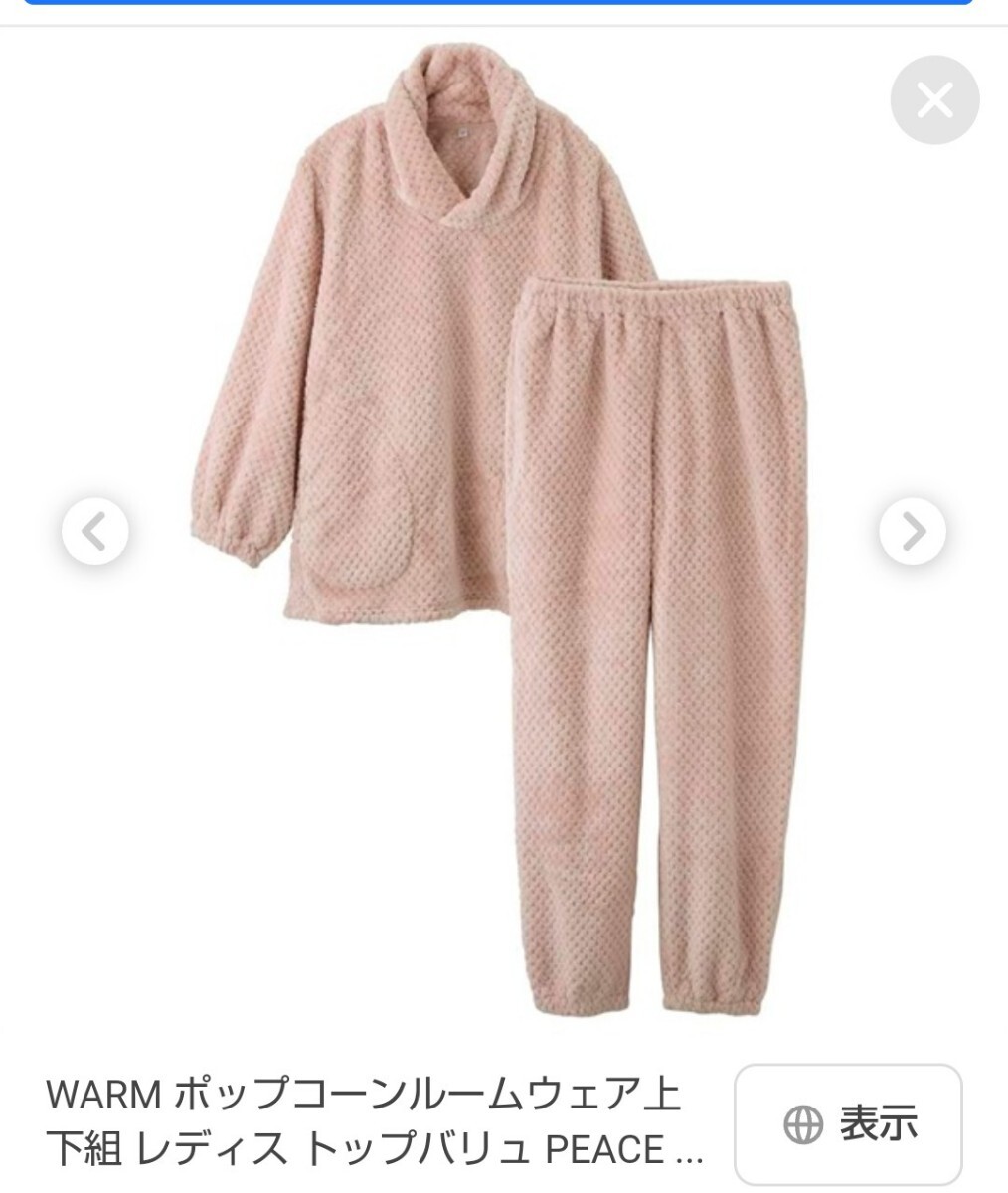Go to the previous image
Screen dimensions: 1008x1193
pos(95,532)
